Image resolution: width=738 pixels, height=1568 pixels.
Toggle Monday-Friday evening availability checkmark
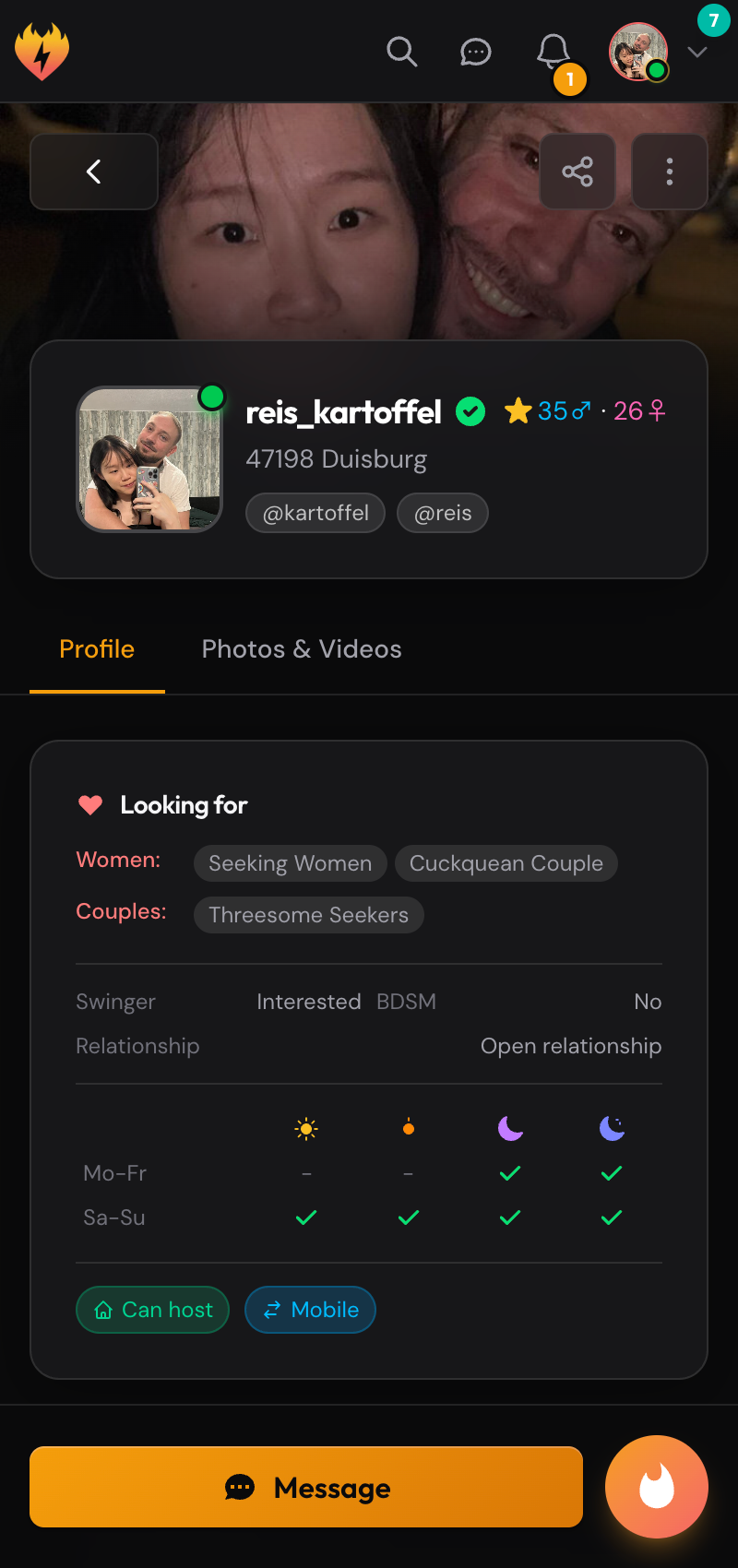pos(509,1173)
